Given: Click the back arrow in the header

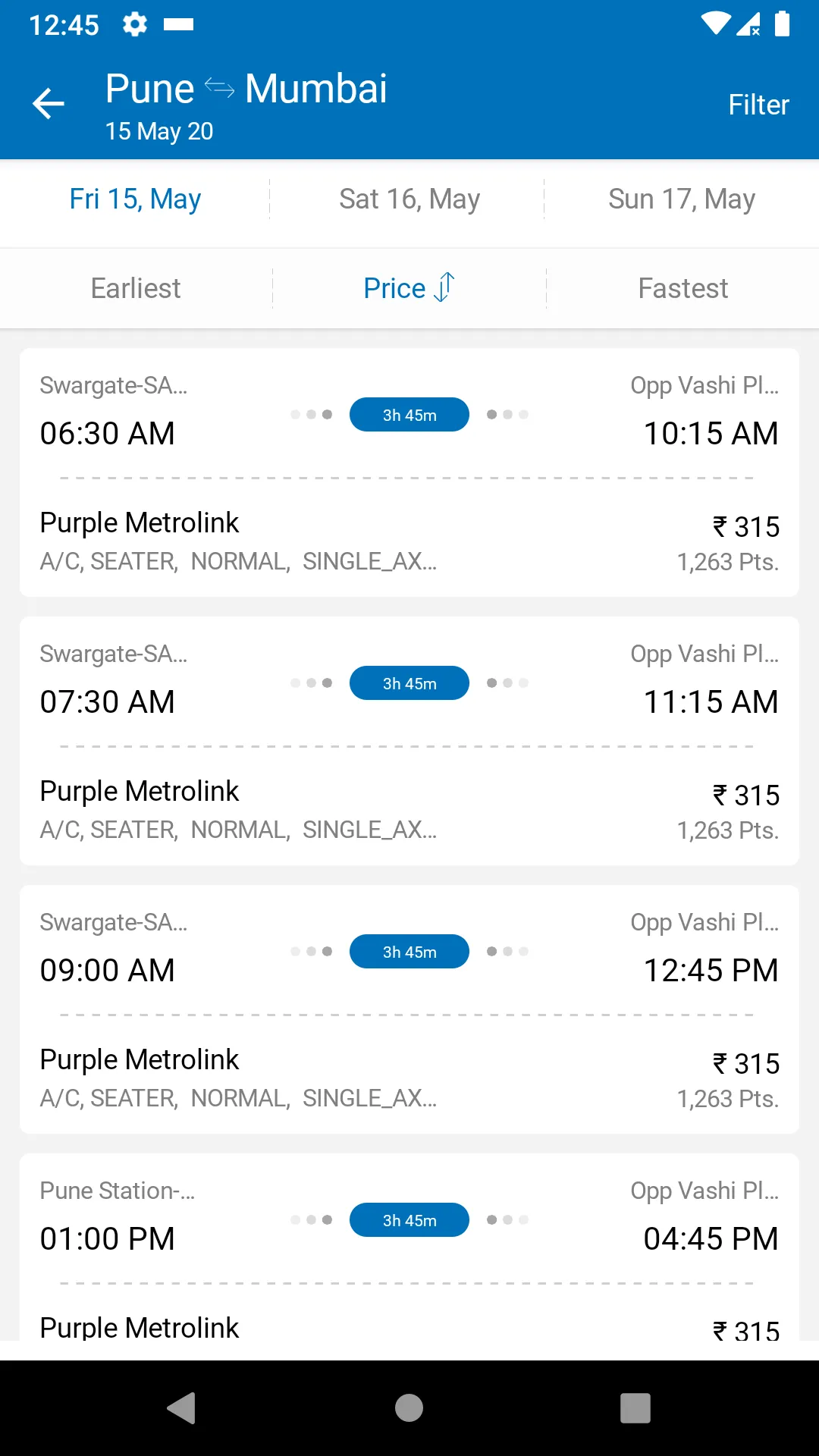Looking at the screenshot, I should tap(48, 103).
